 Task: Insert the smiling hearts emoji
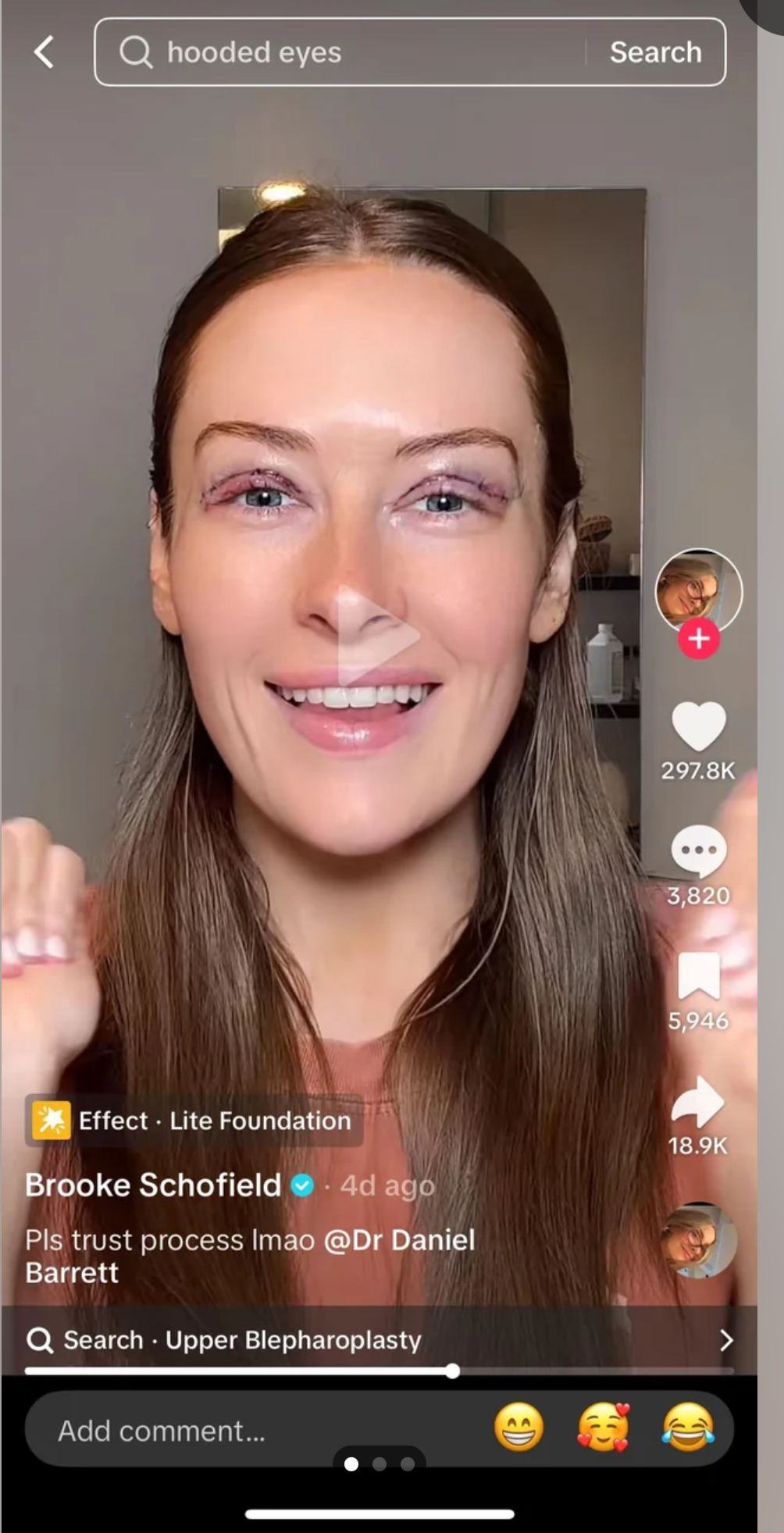[x=604, y=1428]
